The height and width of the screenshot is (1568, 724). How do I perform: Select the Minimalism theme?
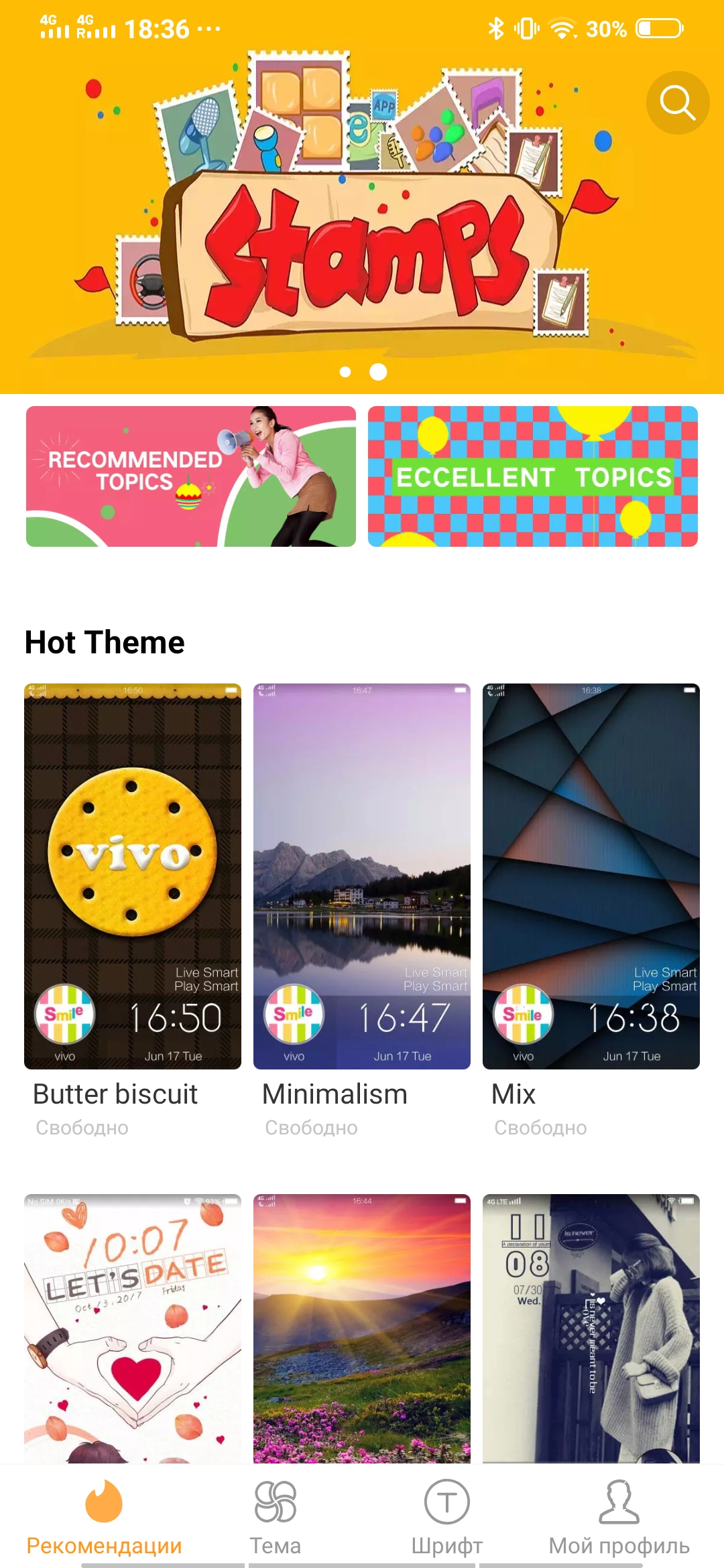[x=362, y=876]
